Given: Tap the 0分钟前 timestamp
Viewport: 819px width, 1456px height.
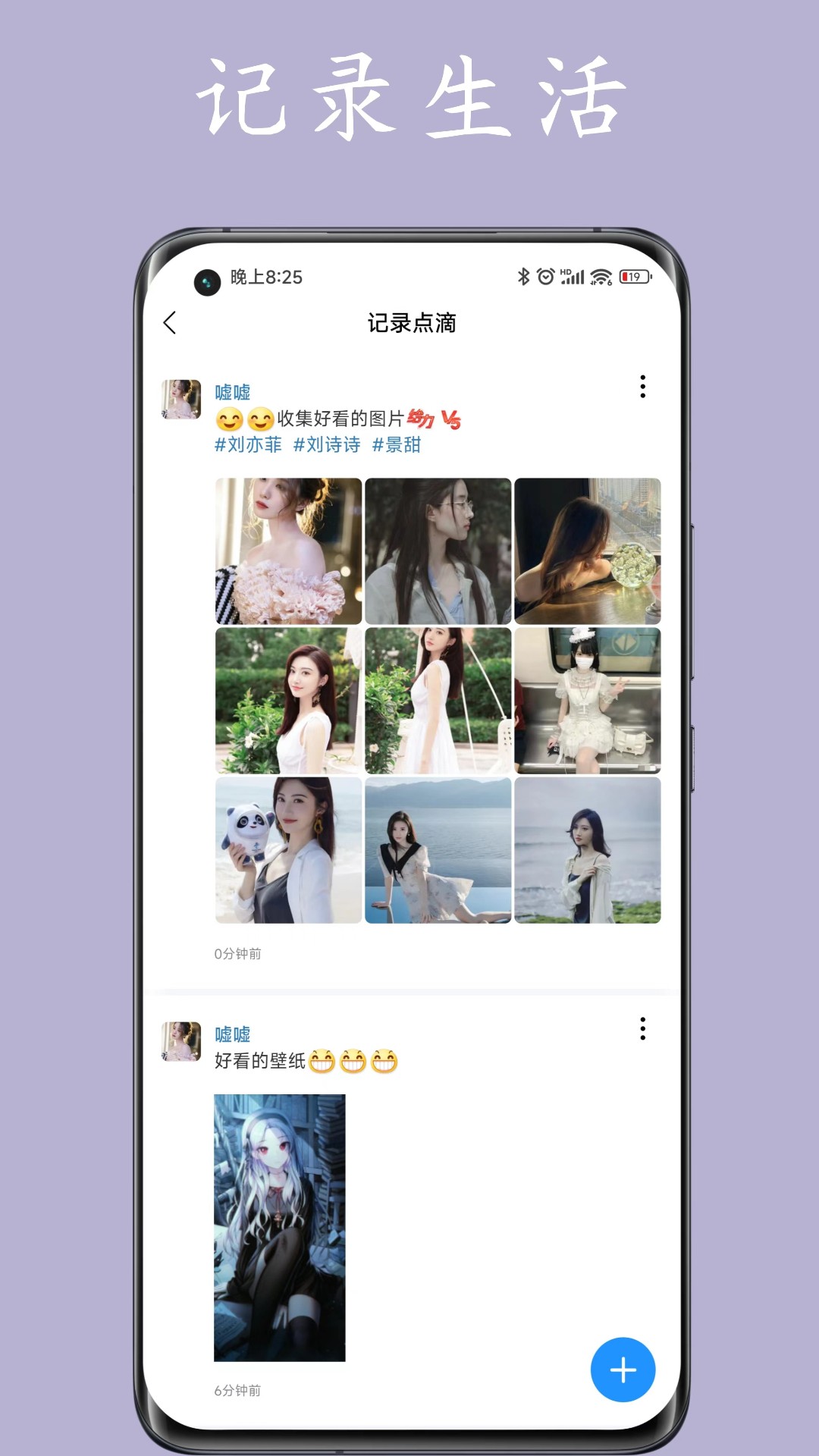Looking at the screenshot, I should (x=236, y=955).
